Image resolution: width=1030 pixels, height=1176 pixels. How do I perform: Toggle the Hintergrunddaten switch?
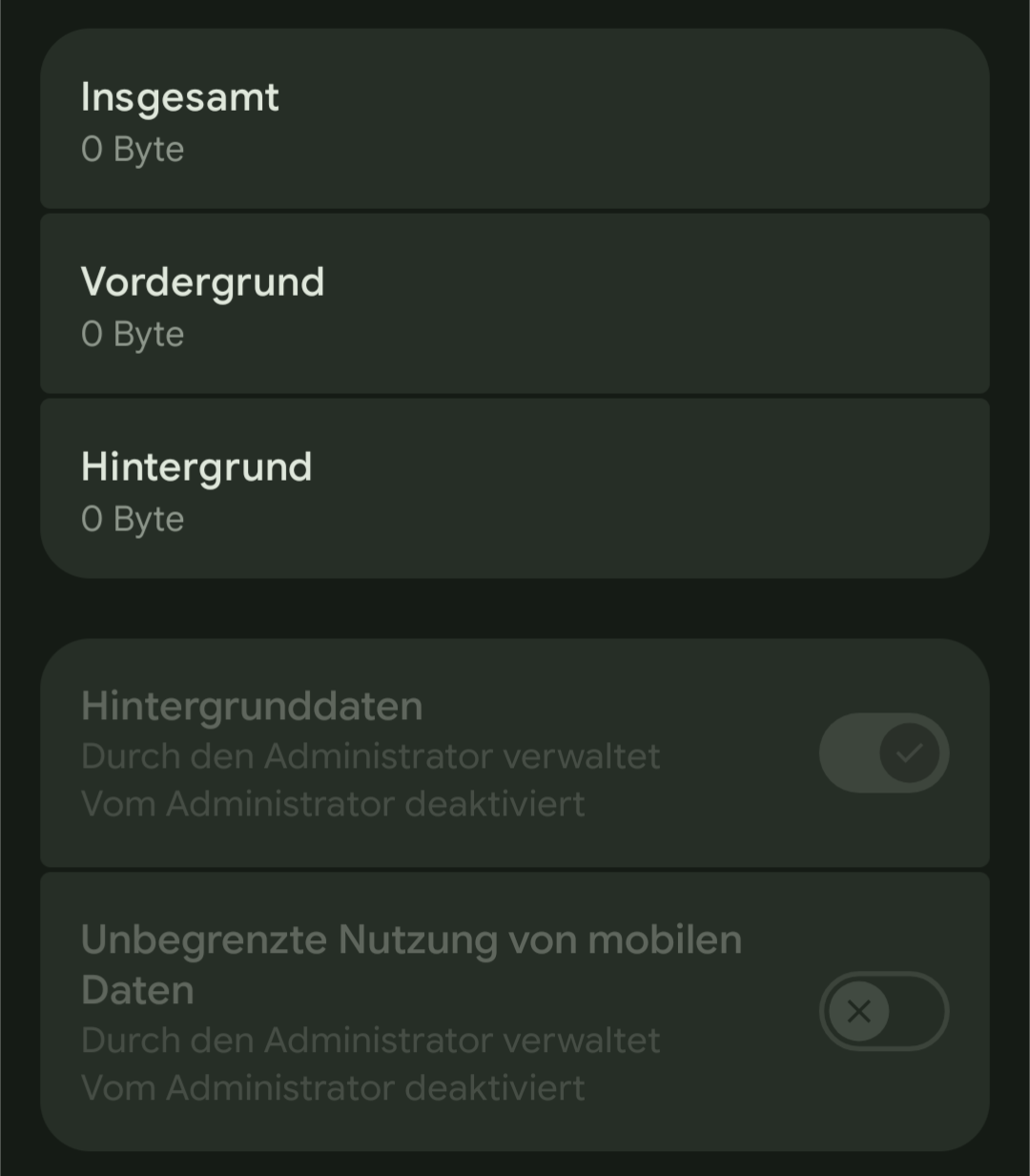[883, 753]
